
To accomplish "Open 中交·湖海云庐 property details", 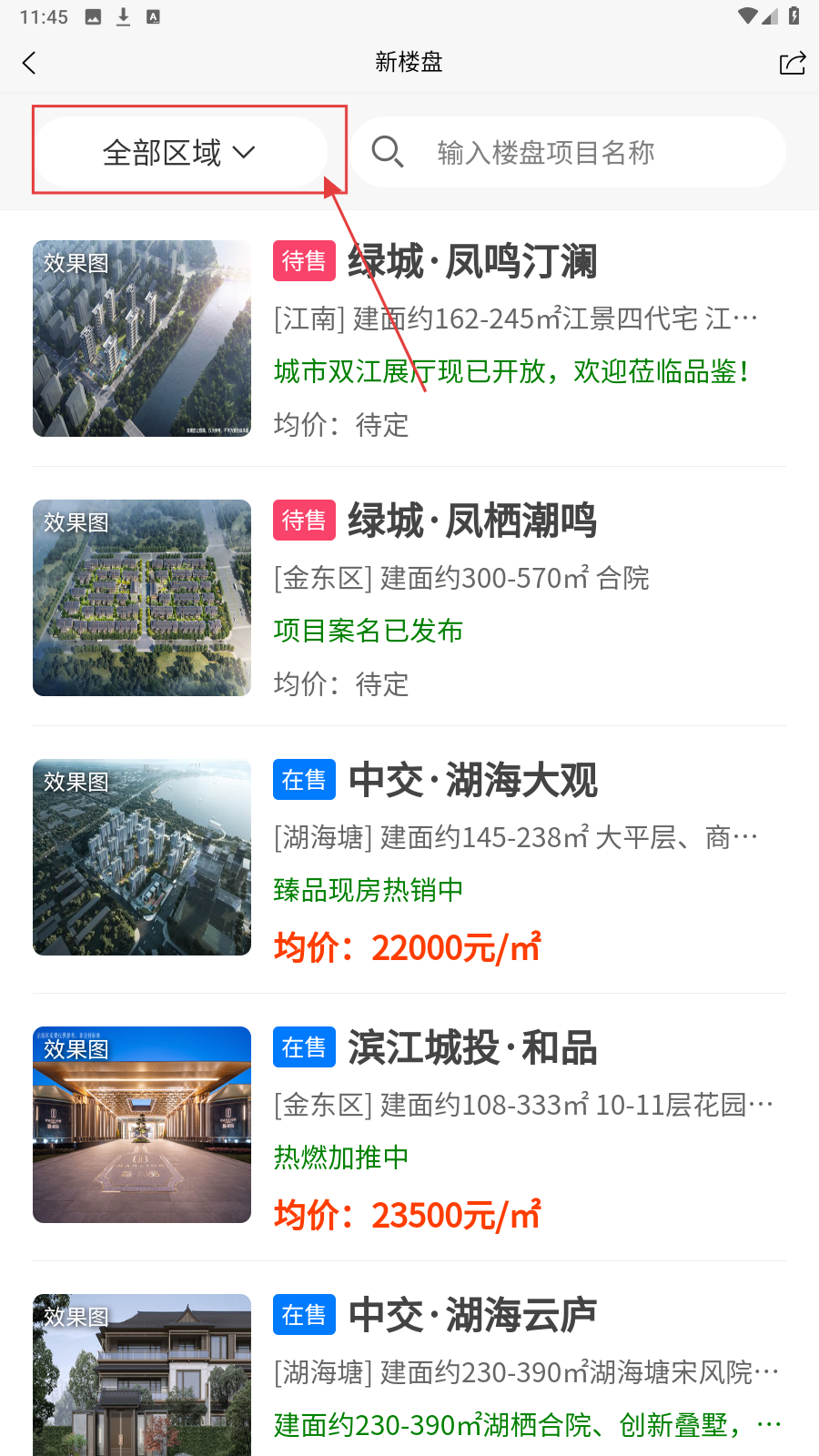I will coord(472,1316).
